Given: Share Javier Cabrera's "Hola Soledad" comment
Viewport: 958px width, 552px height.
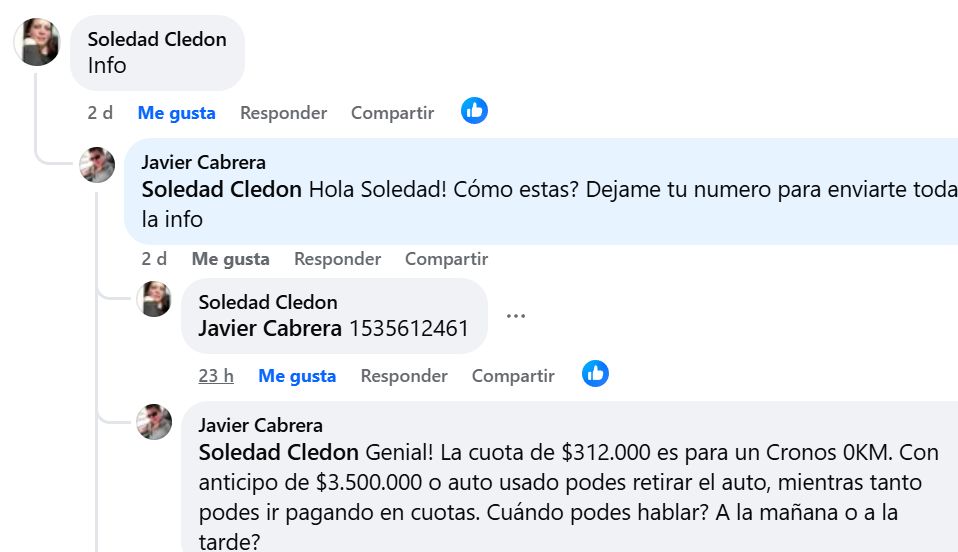Looking at the screenshot, I should point(446,259).
